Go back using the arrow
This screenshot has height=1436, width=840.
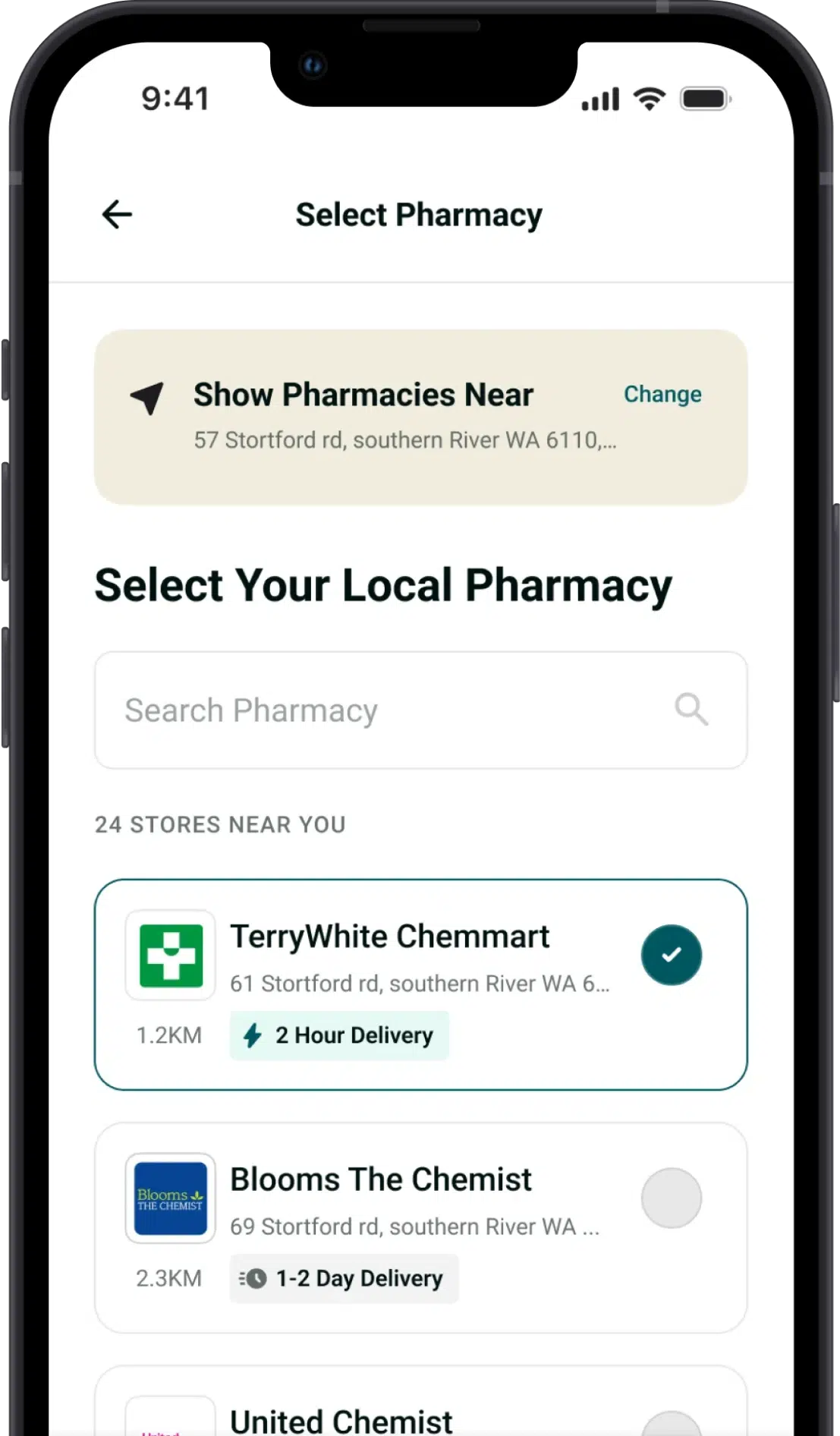click(x=117, y=215)
